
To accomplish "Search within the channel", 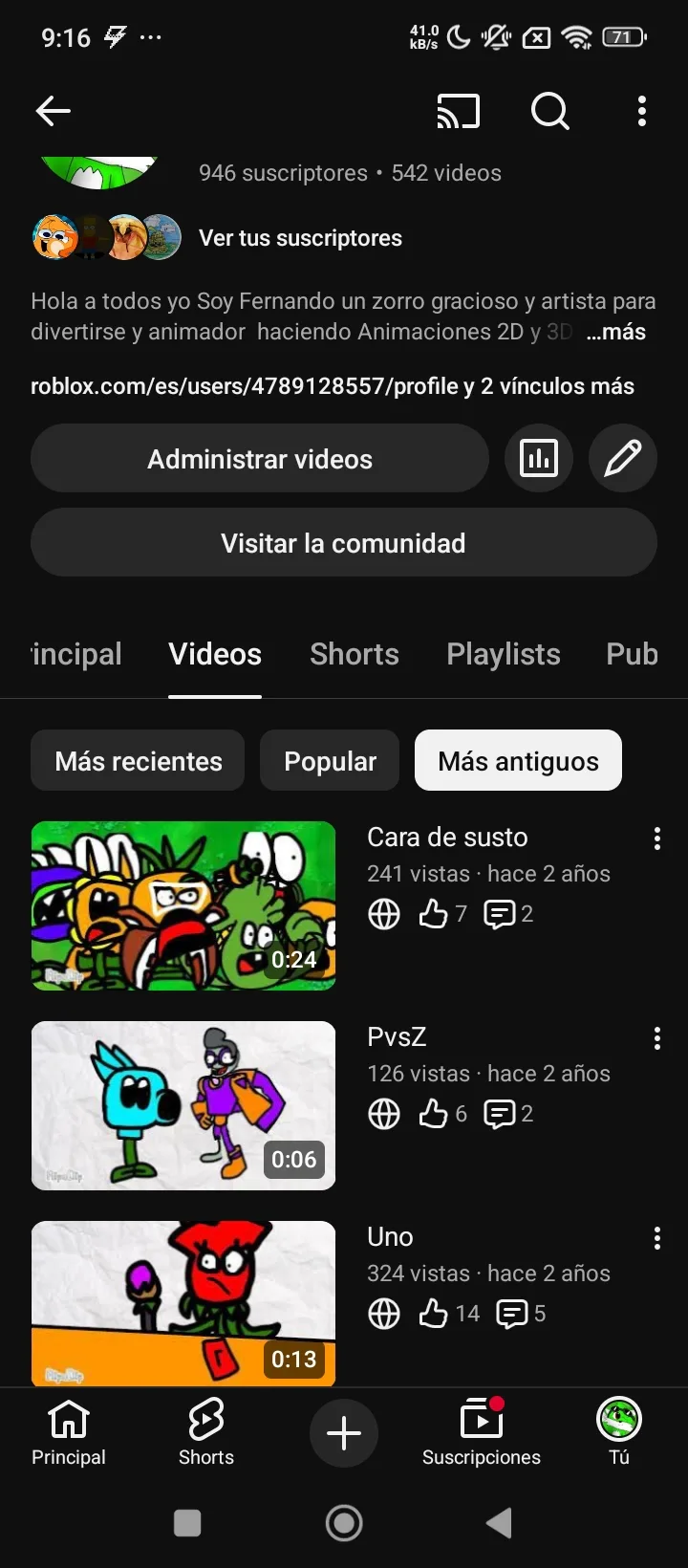I will click(549, 112).
